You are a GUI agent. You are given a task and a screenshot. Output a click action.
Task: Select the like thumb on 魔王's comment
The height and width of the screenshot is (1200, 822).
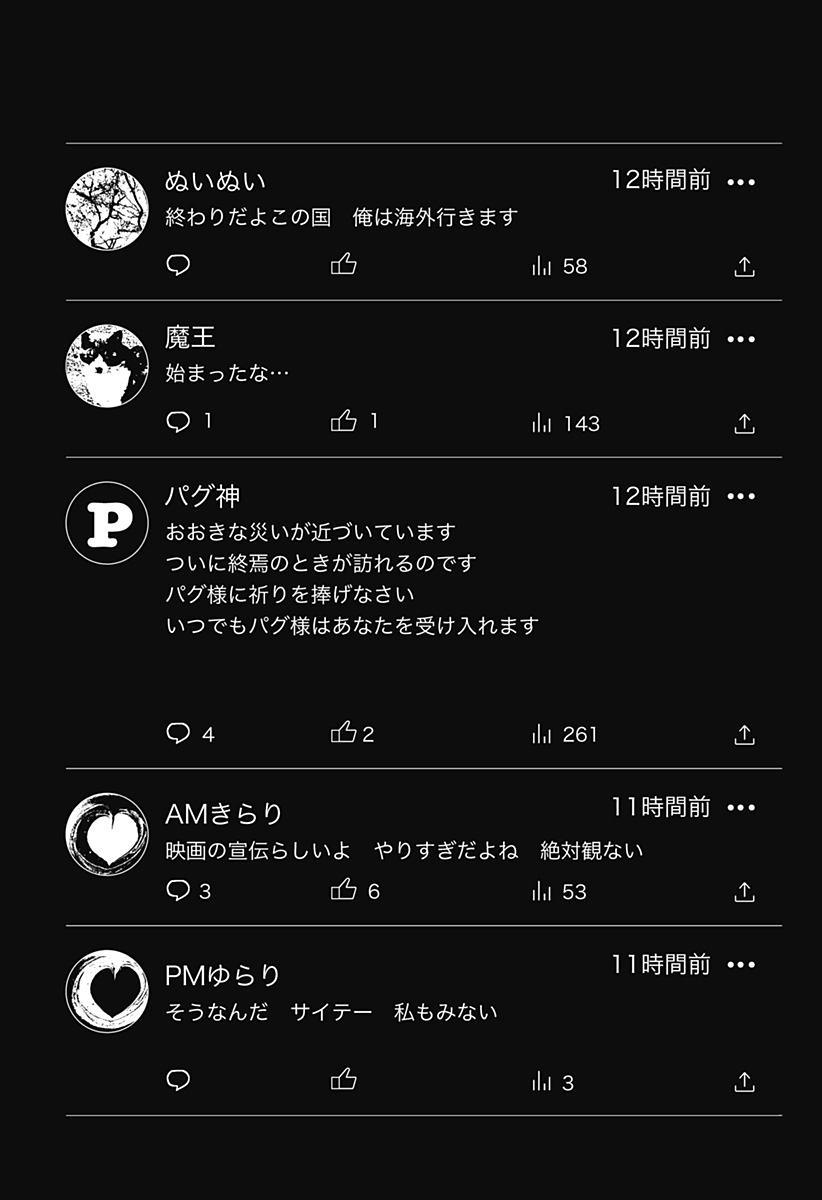pyautogui.click(x=344, y=423)
